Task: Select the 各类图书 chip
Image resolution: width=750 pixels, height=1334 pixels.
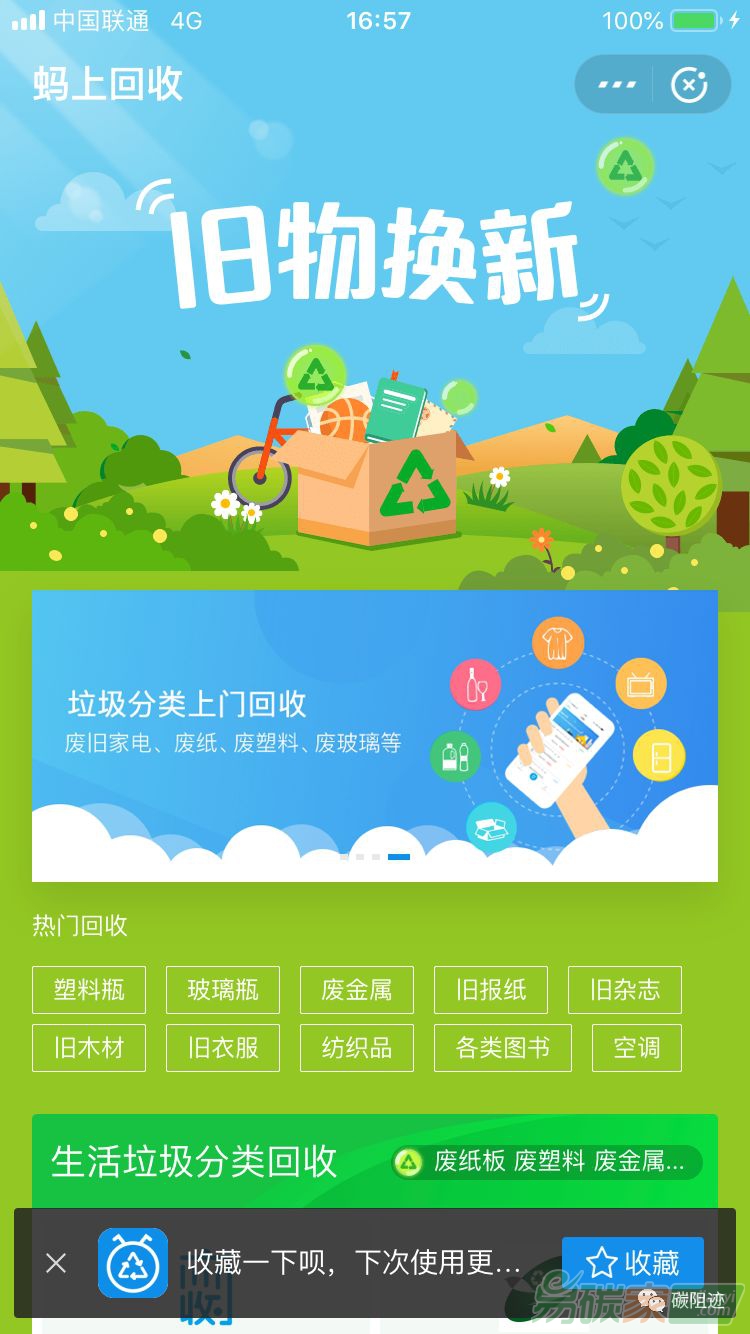Action: tap(503, 1048)
